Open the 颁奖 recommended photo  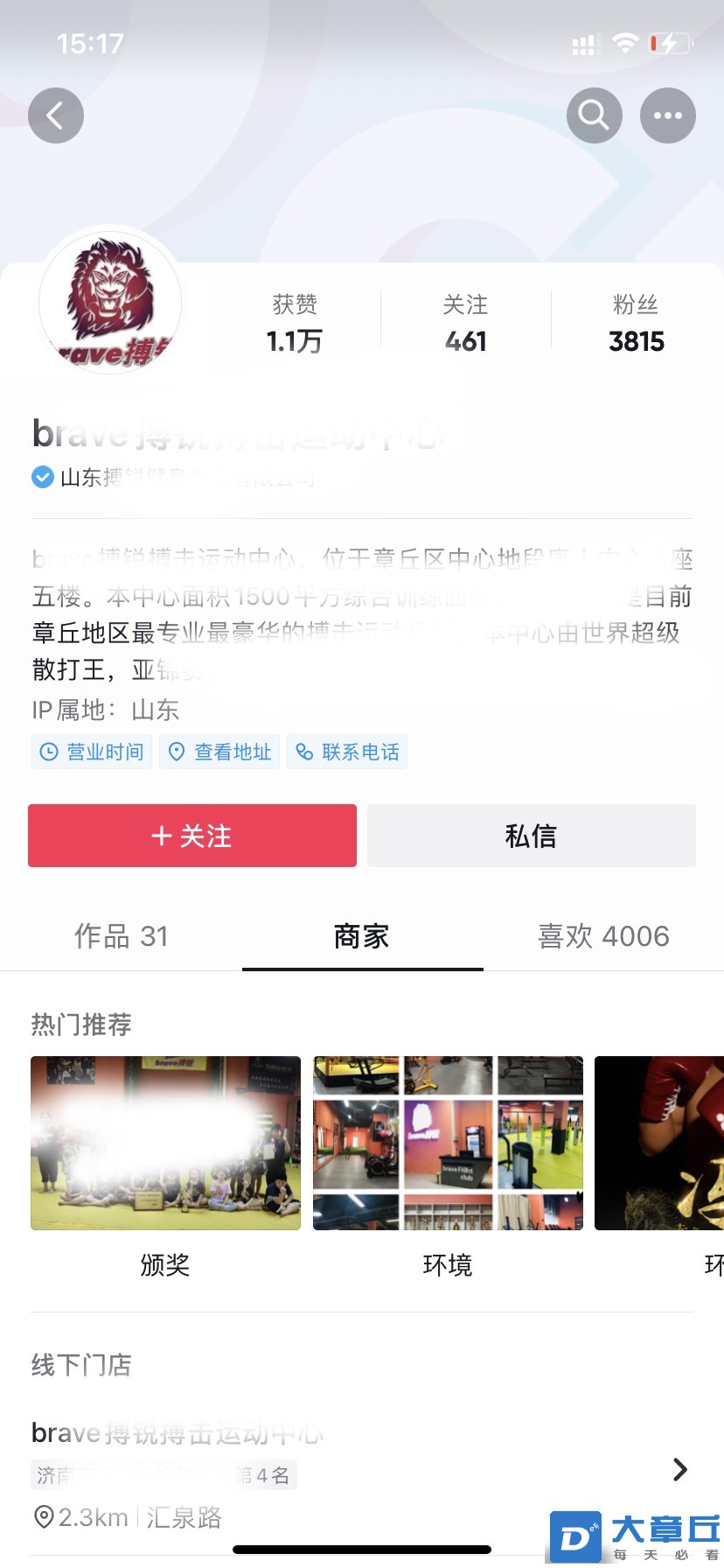(x=165, y=1143)
